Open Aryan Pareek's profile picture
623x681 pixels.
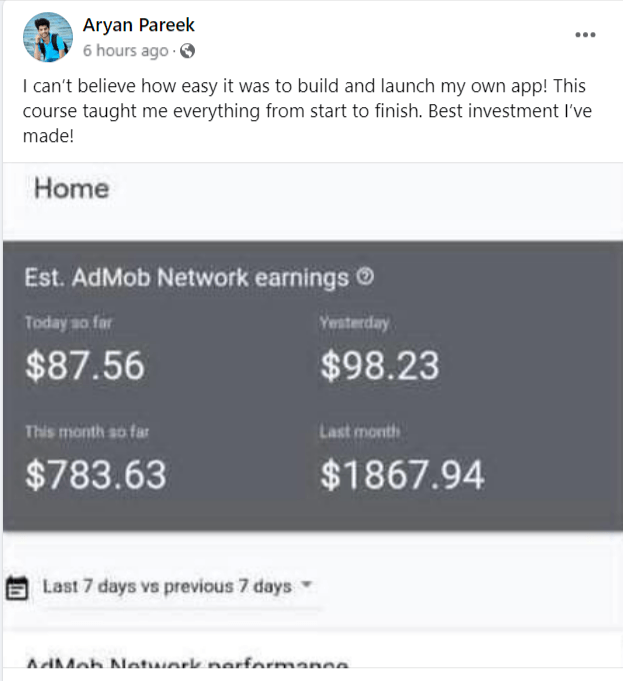pos(48,37)
